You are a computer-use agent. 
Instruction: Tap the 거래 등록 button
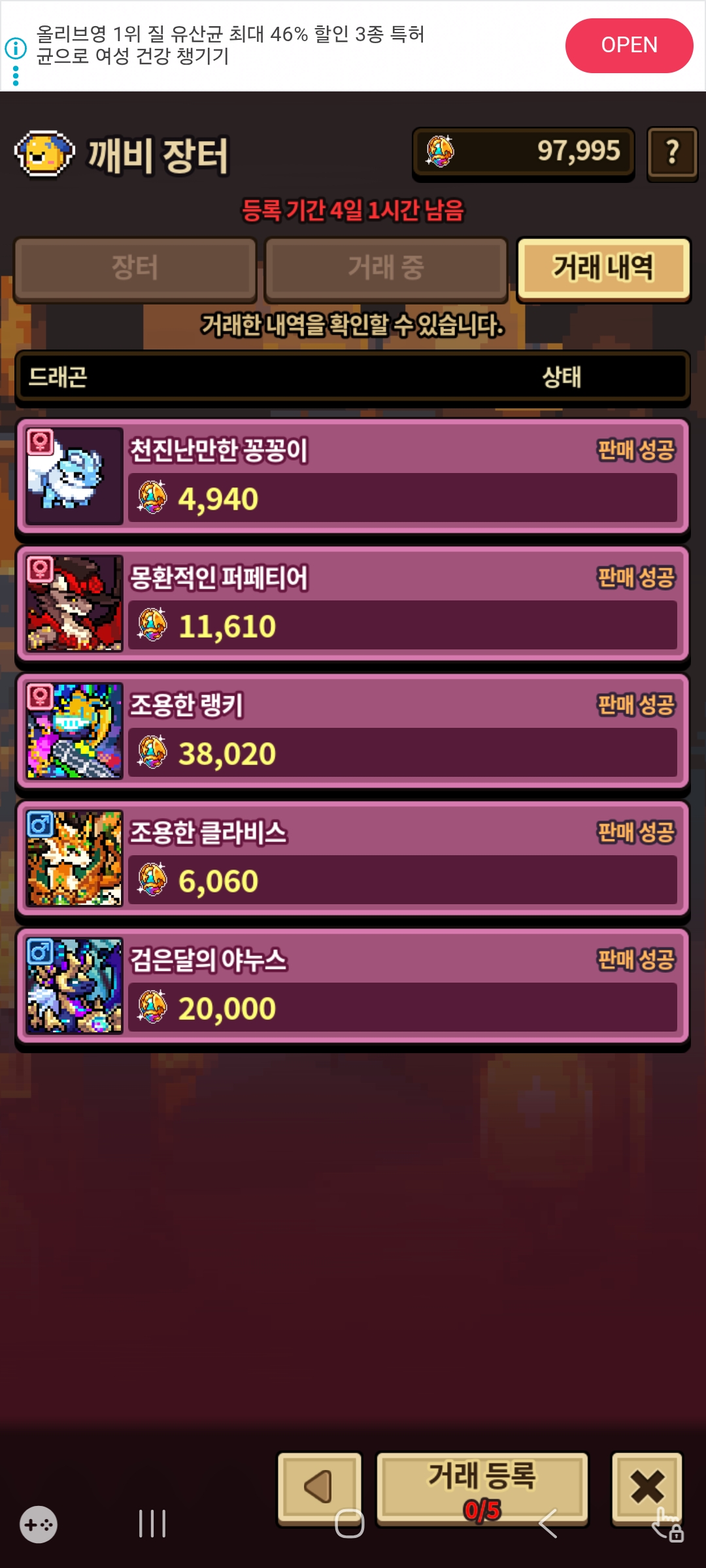[x=482, y=1482]
